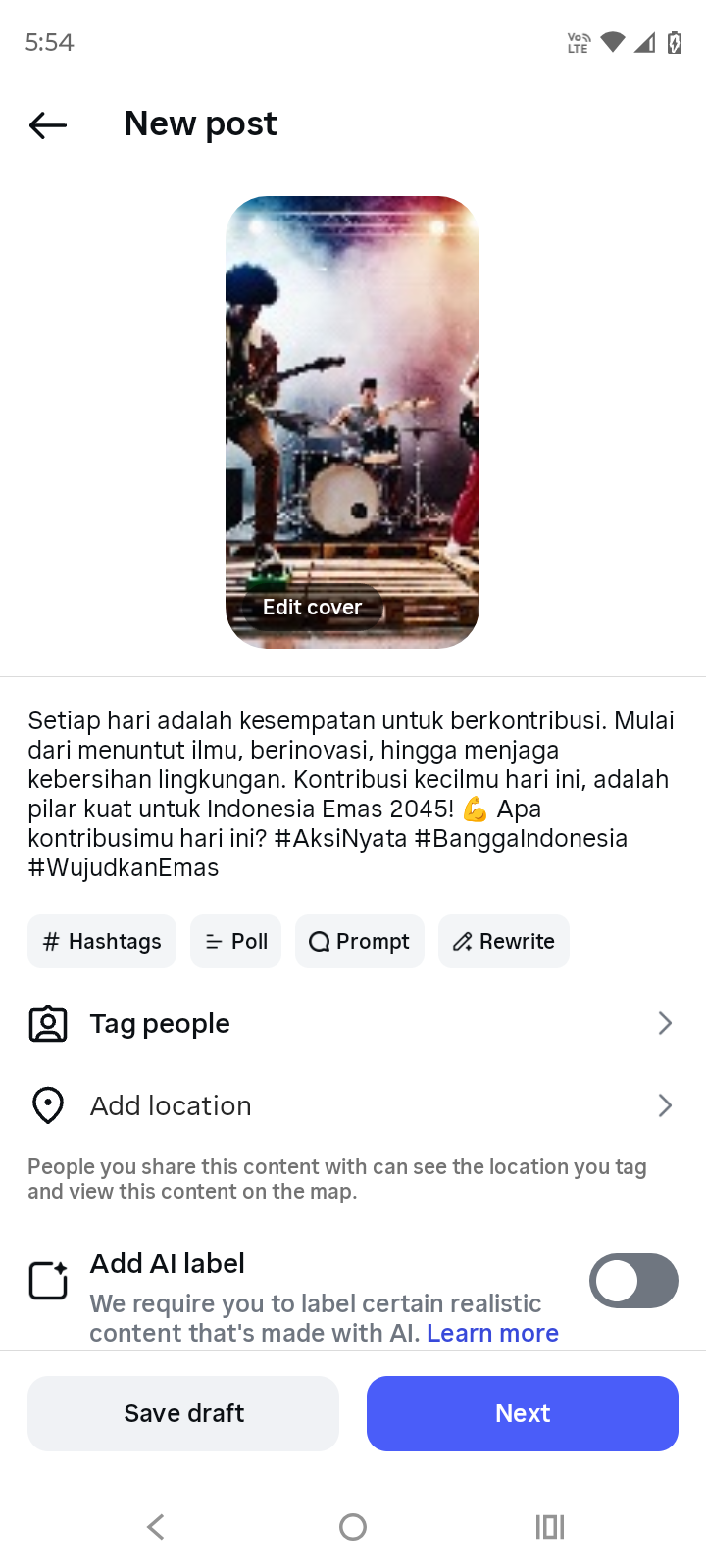
Task: Tap Edit cover on the video thumbnail
Action: (x=312, y=608)
